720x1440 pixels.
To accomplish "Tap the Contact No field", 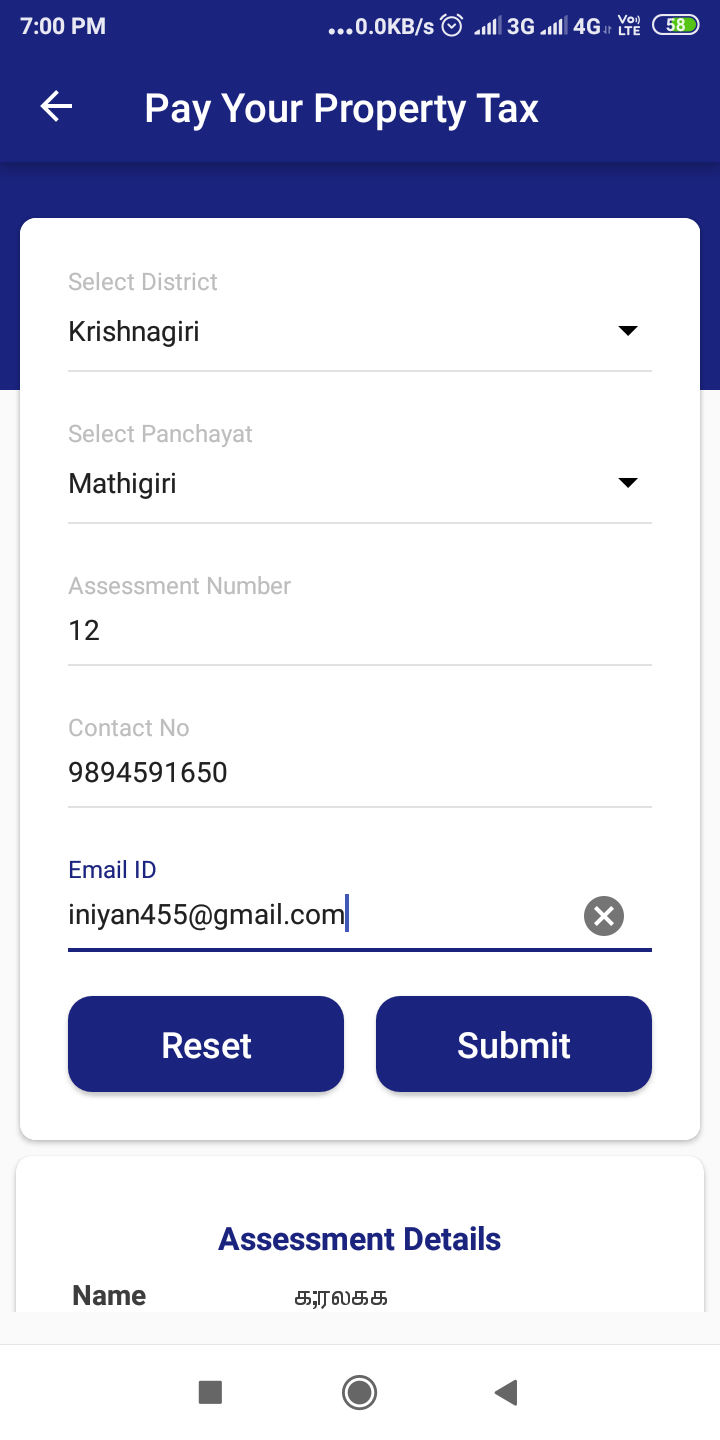I will [x=358, y=772].
